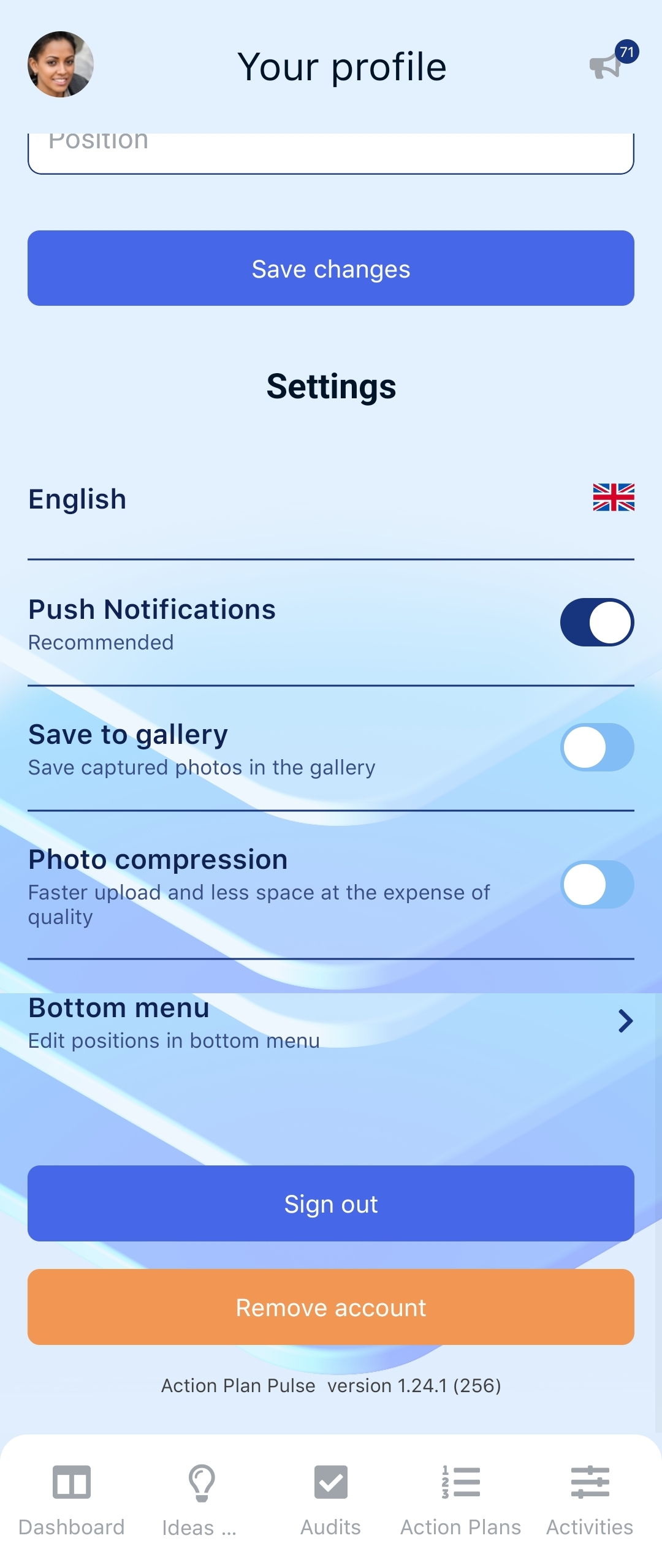Screen dimensions: 662x1568
Task: Open the Activities filter sliders icon
Action: pos(589,1483)
